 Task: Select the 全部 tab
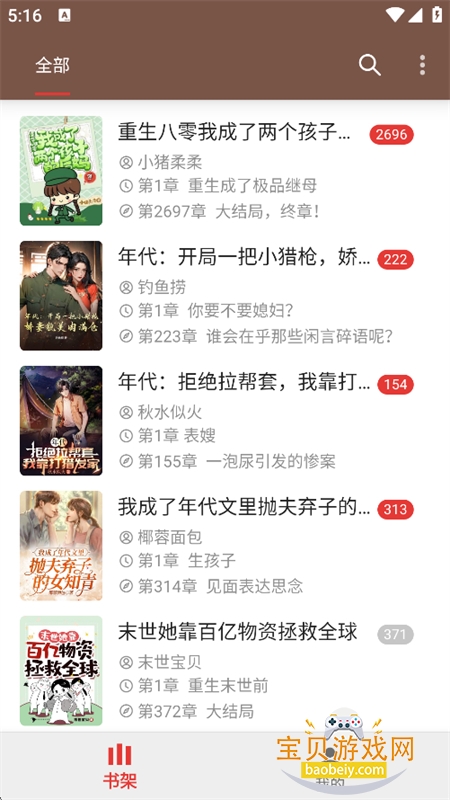click(x=53, y=66)
